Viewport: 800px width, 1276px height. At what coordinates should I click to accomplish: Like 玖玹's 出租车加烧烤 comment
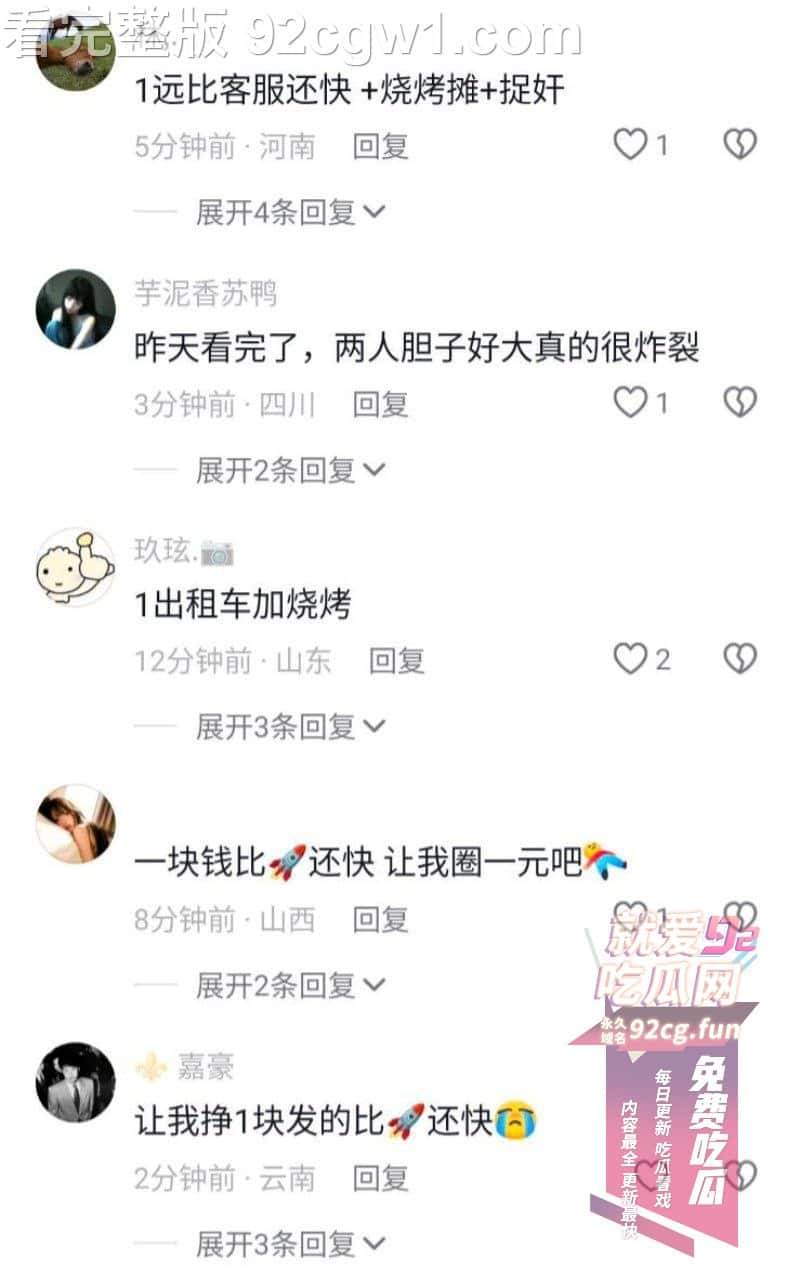[x=631, y=659]
